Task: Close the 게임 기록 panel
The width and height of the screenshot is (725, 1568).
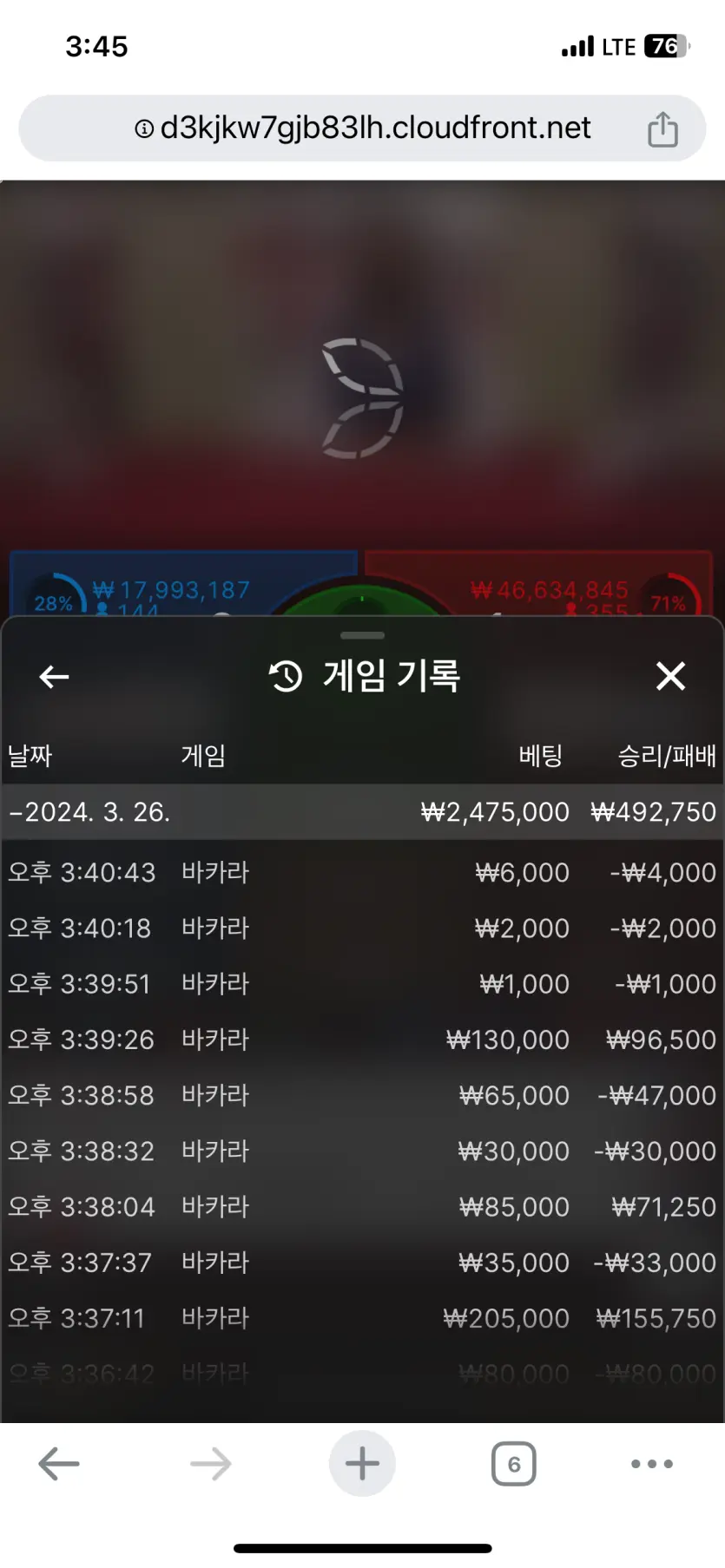Action: pos(670,676)
